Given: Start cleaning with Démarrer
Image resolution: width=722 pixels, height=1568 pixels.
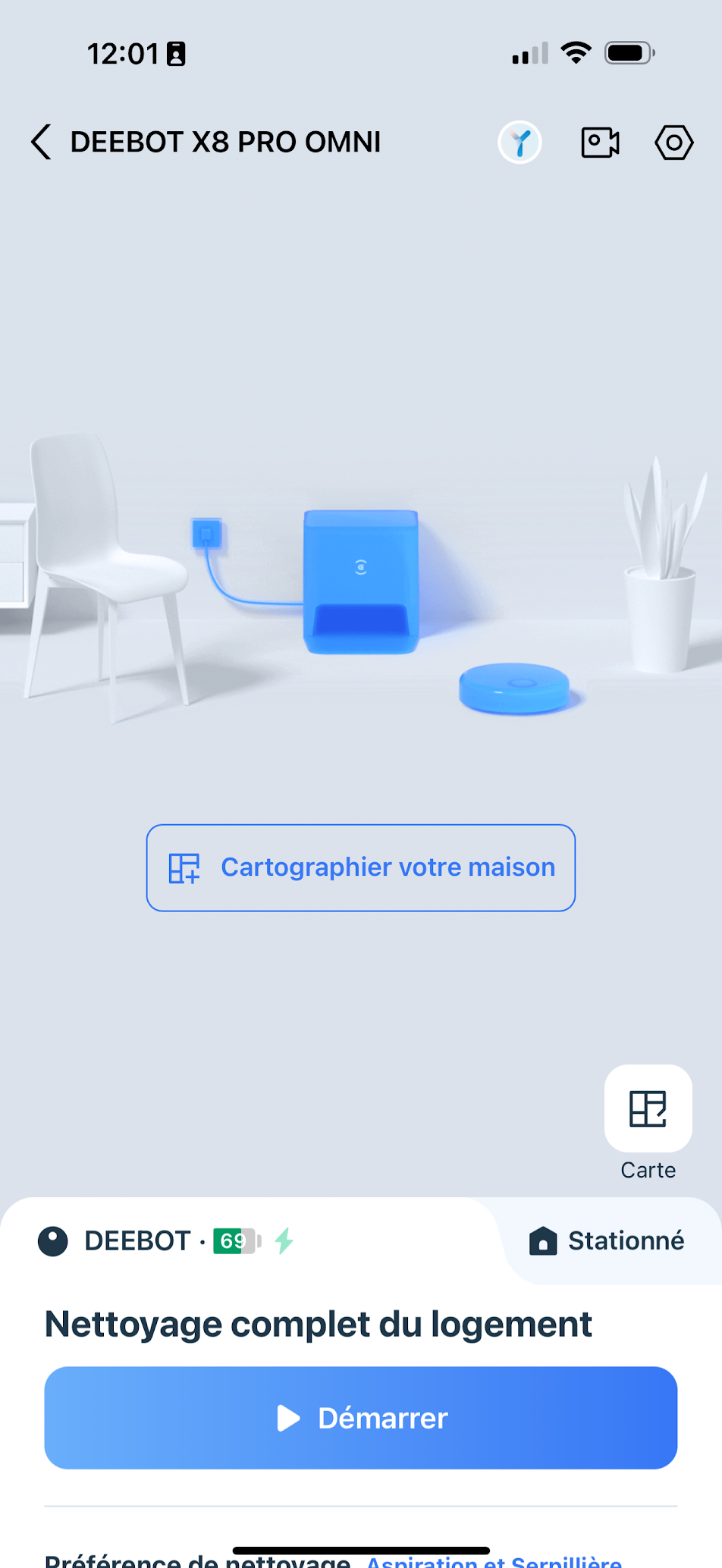Looking at the screenshot, I should [x=361, y=1417].
